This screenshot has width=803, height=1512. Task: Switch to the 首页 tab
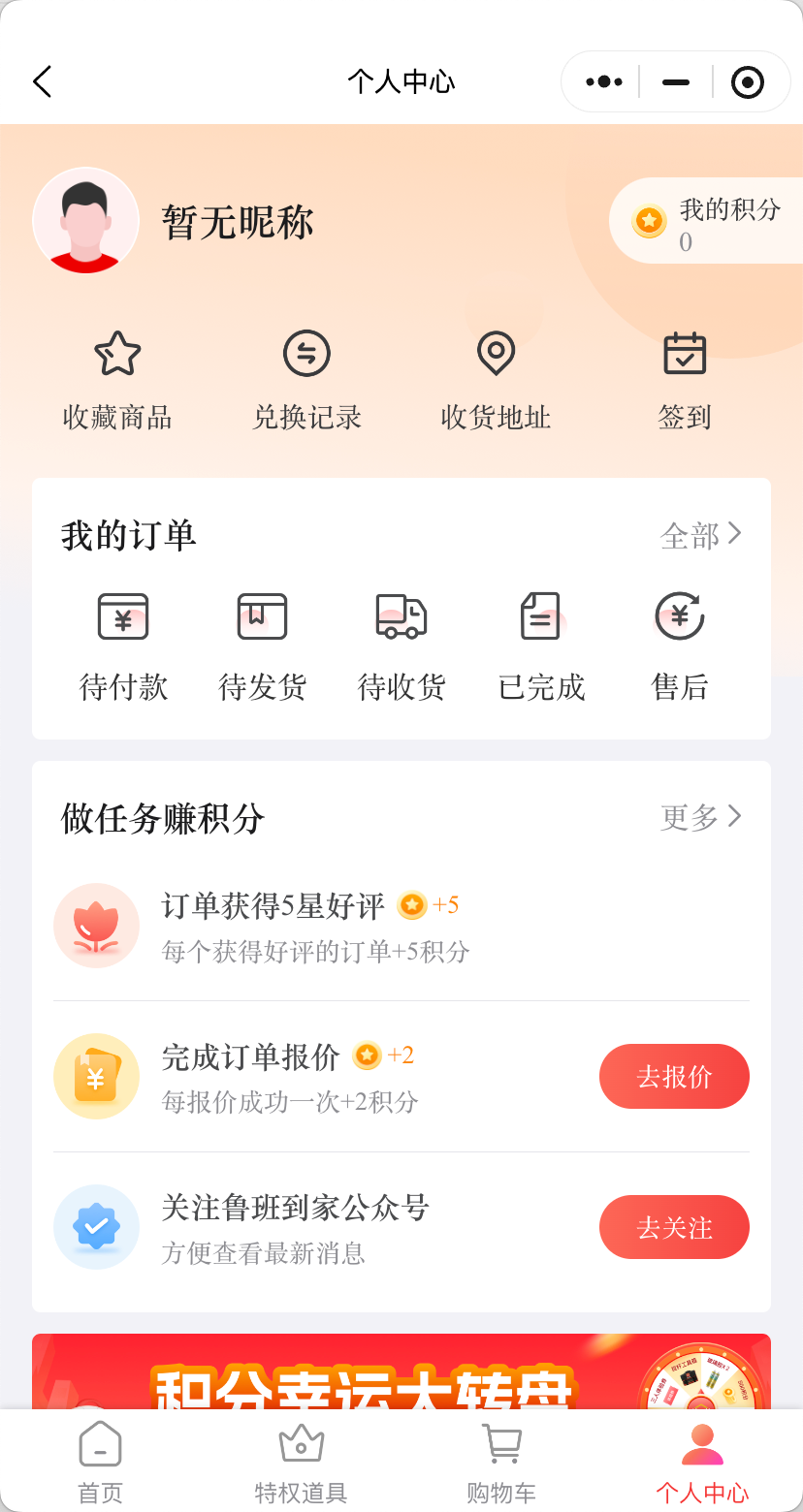pyautogui.click(x=100, y=1463)
